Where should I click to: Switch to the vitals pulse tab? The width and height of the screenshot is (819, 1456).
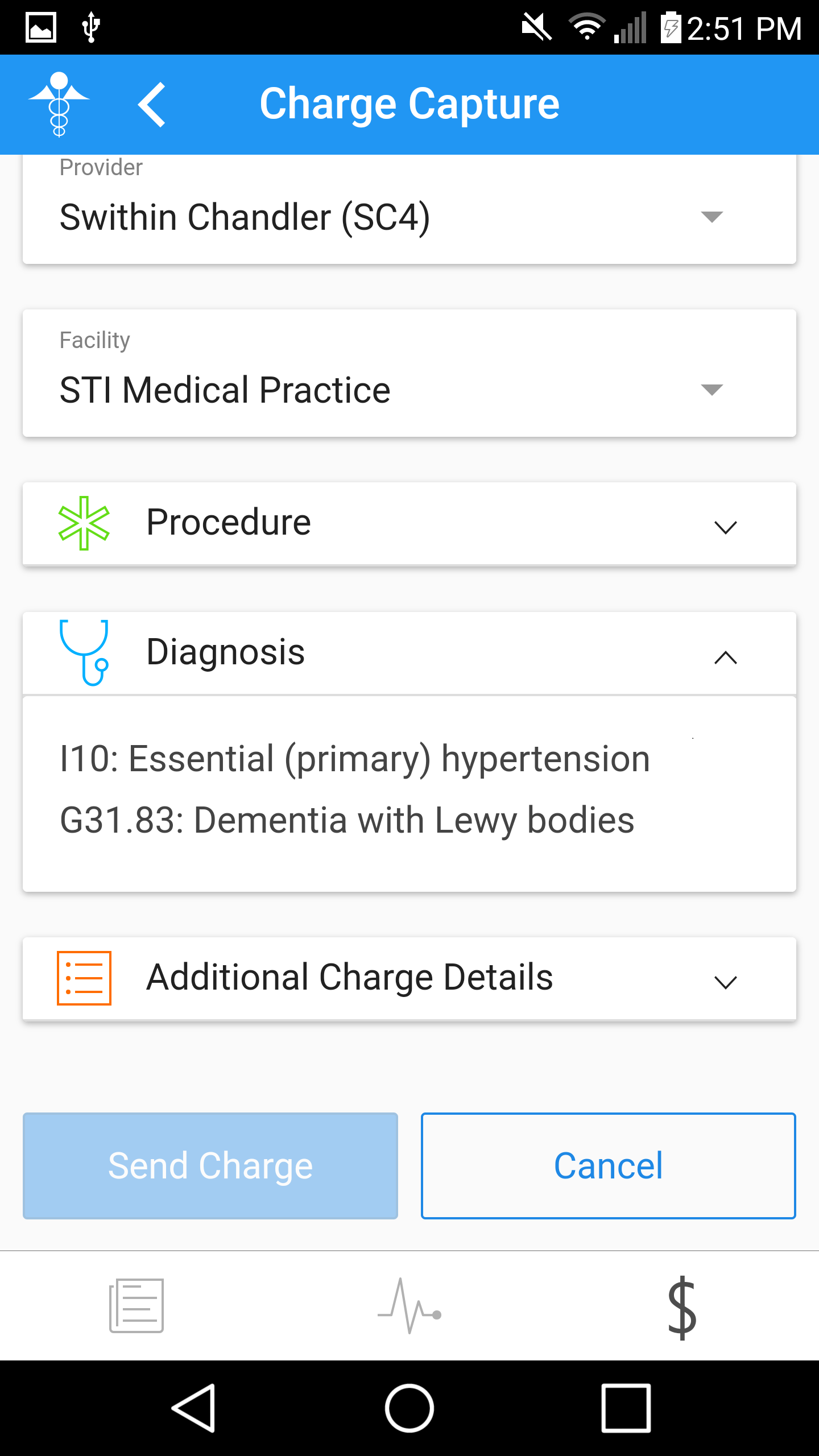click(x=409, y=1305)
